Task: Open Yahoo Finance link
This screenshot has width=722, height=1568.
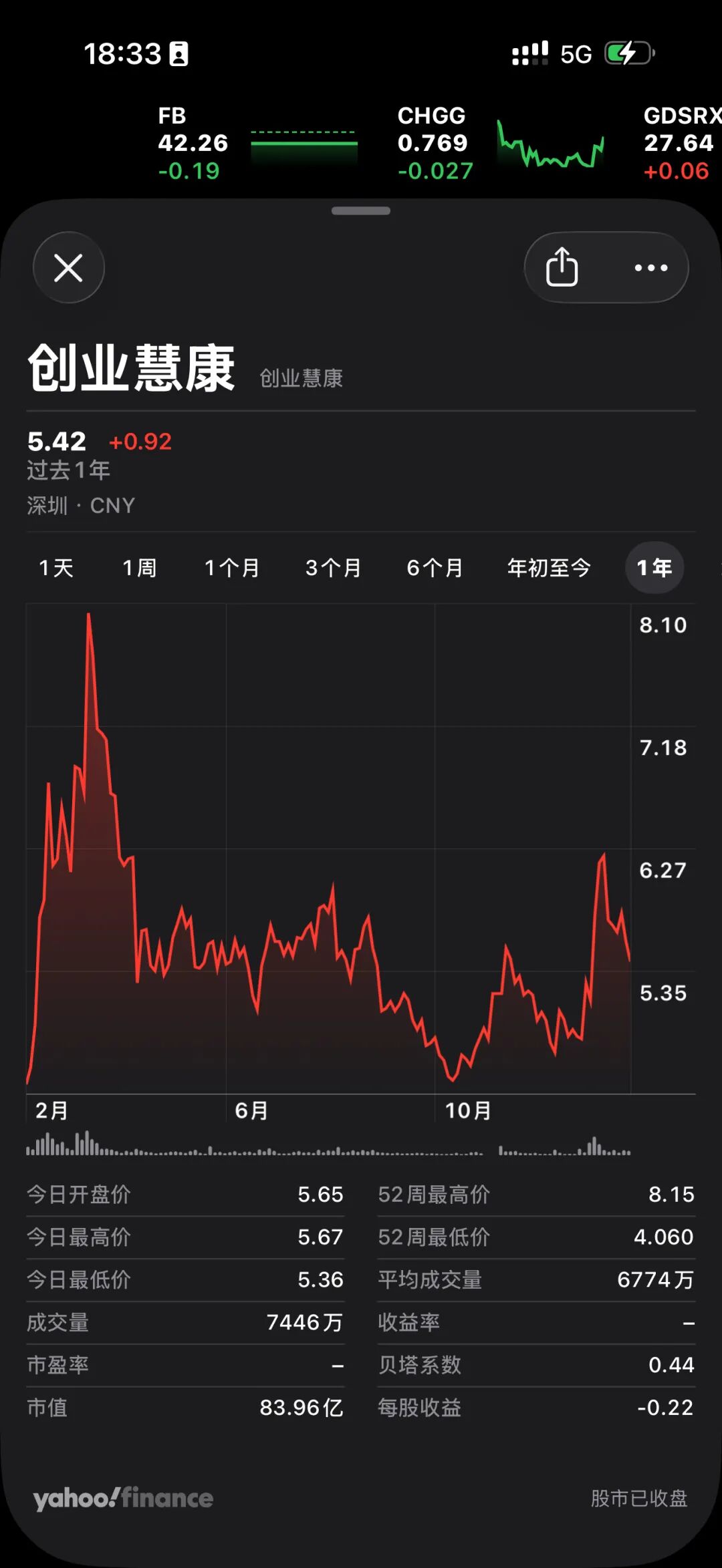Action: 124,1498
